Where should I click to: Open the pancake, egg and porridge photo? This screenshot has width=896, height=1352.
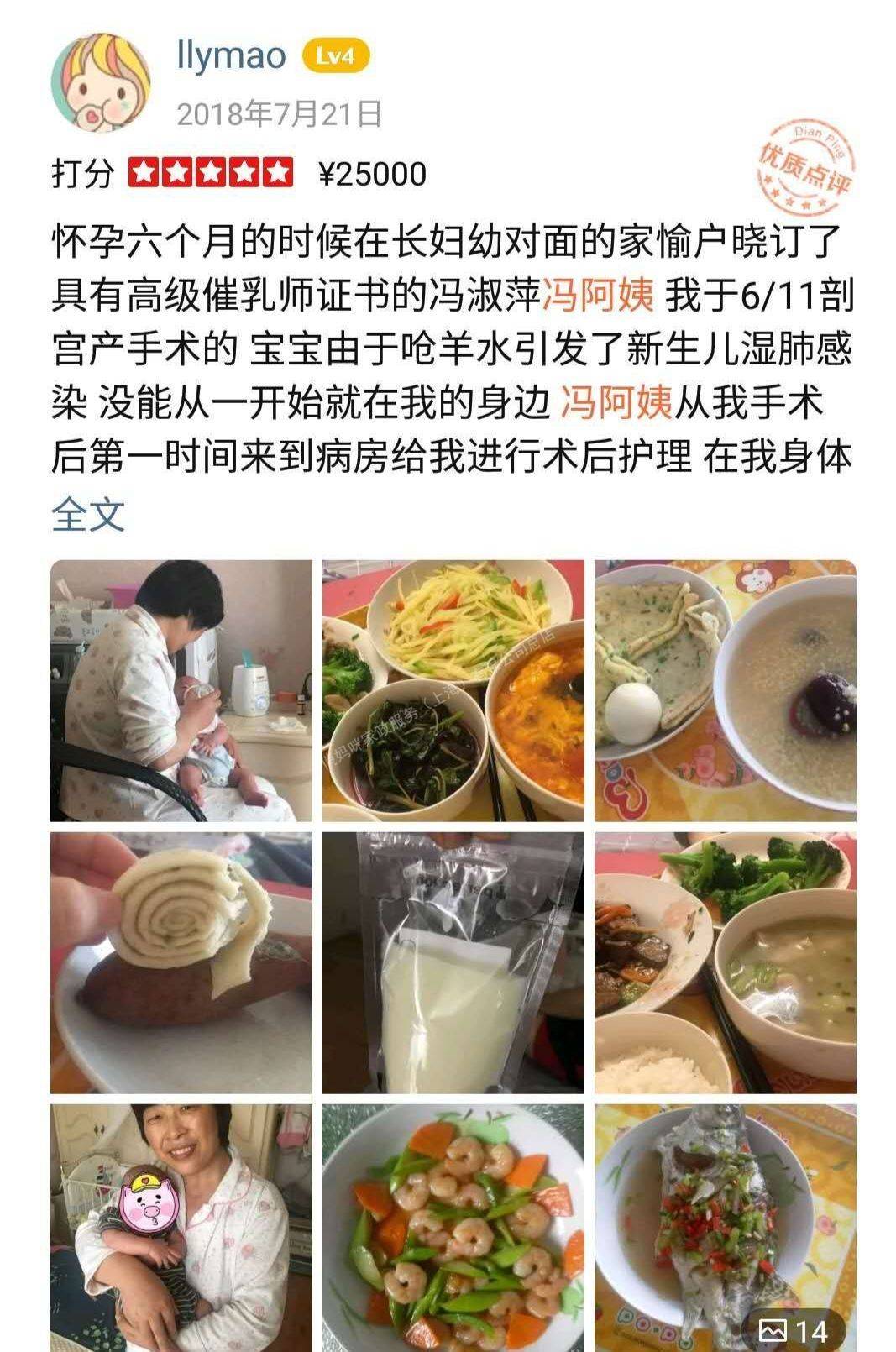point(725,690)
